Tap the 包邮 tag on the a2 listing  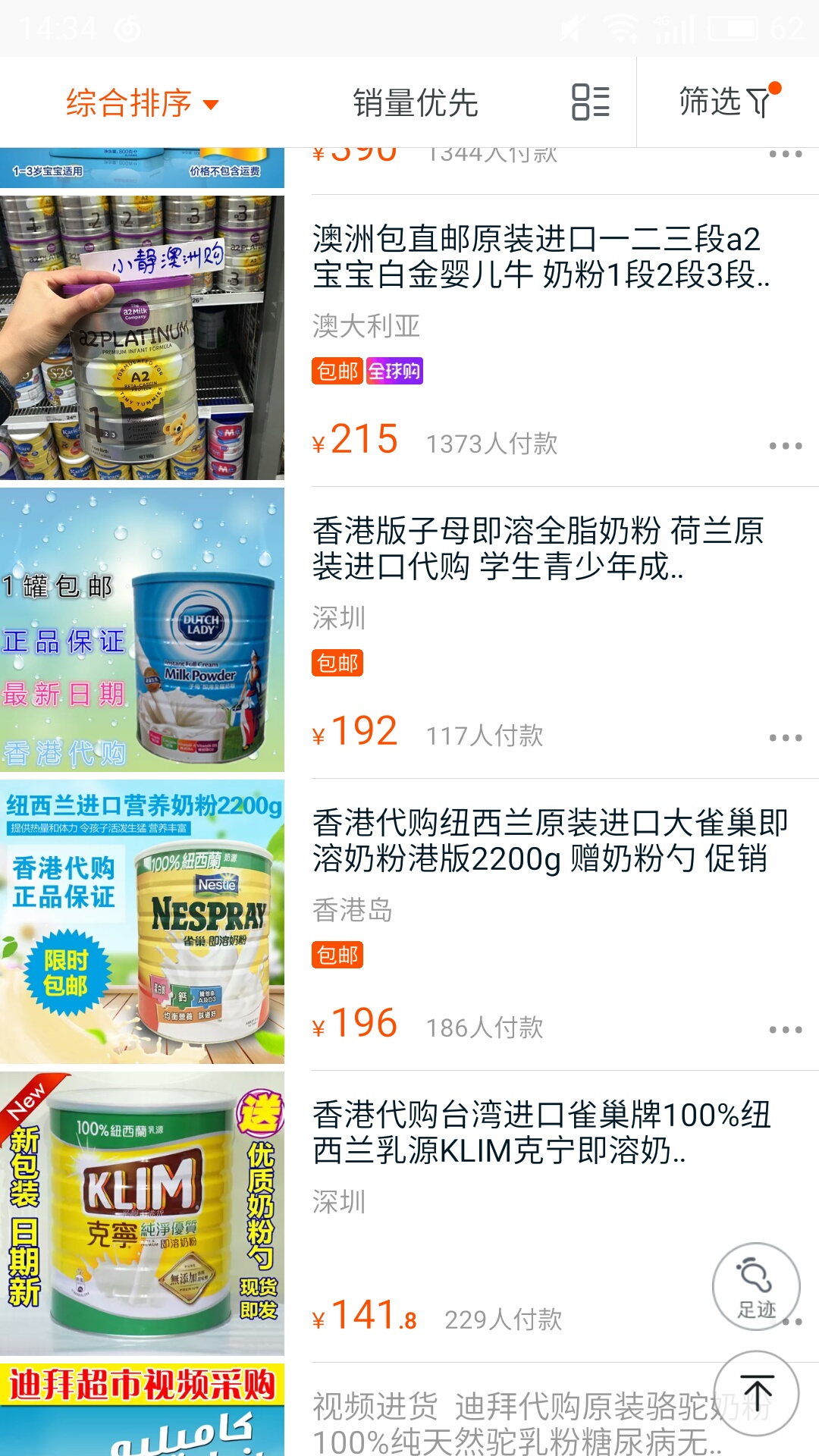[336, 372]
